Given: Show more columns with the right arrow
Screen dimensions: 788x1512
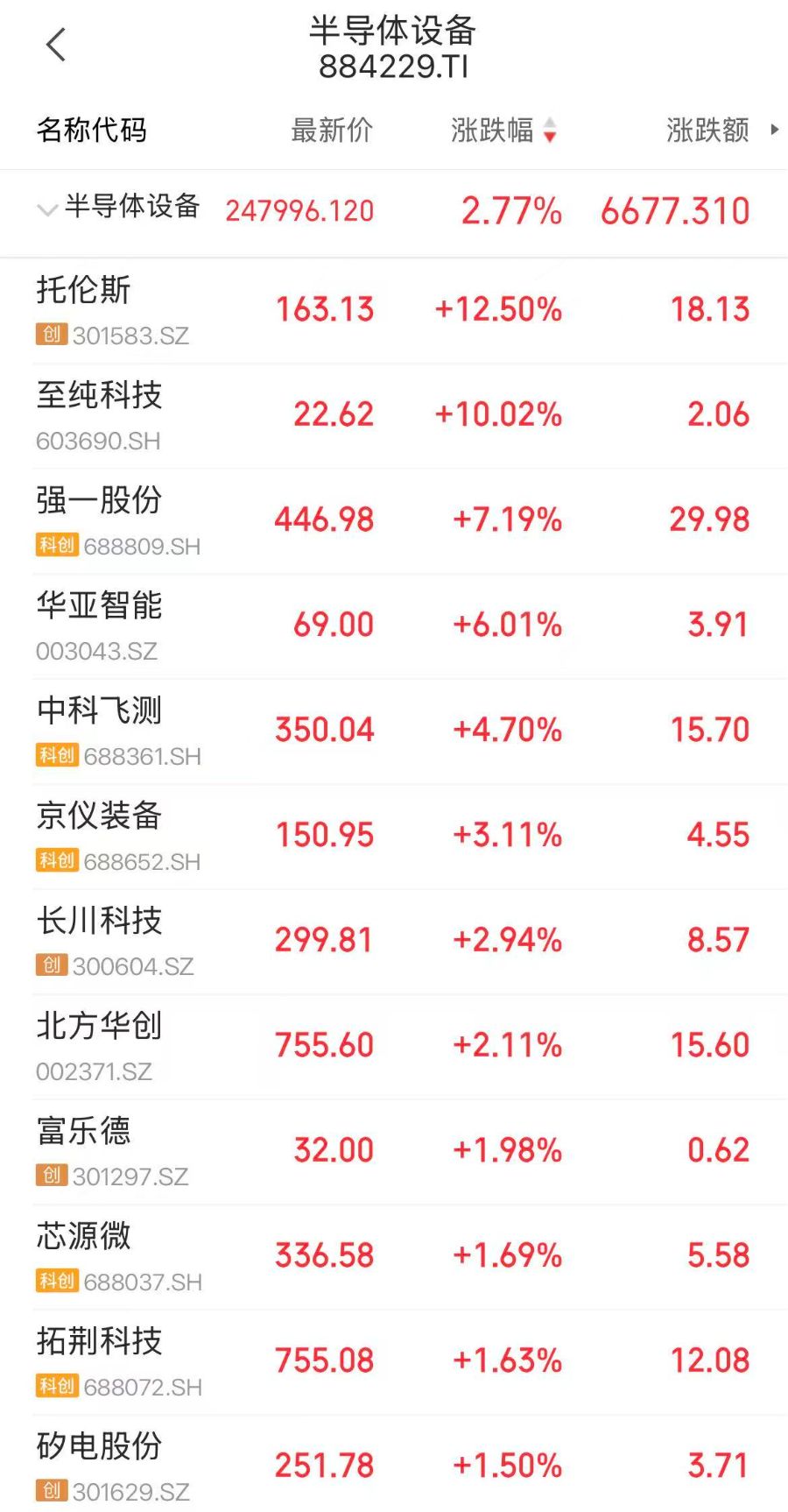Looking at the screenshot, I should [775, 130].
